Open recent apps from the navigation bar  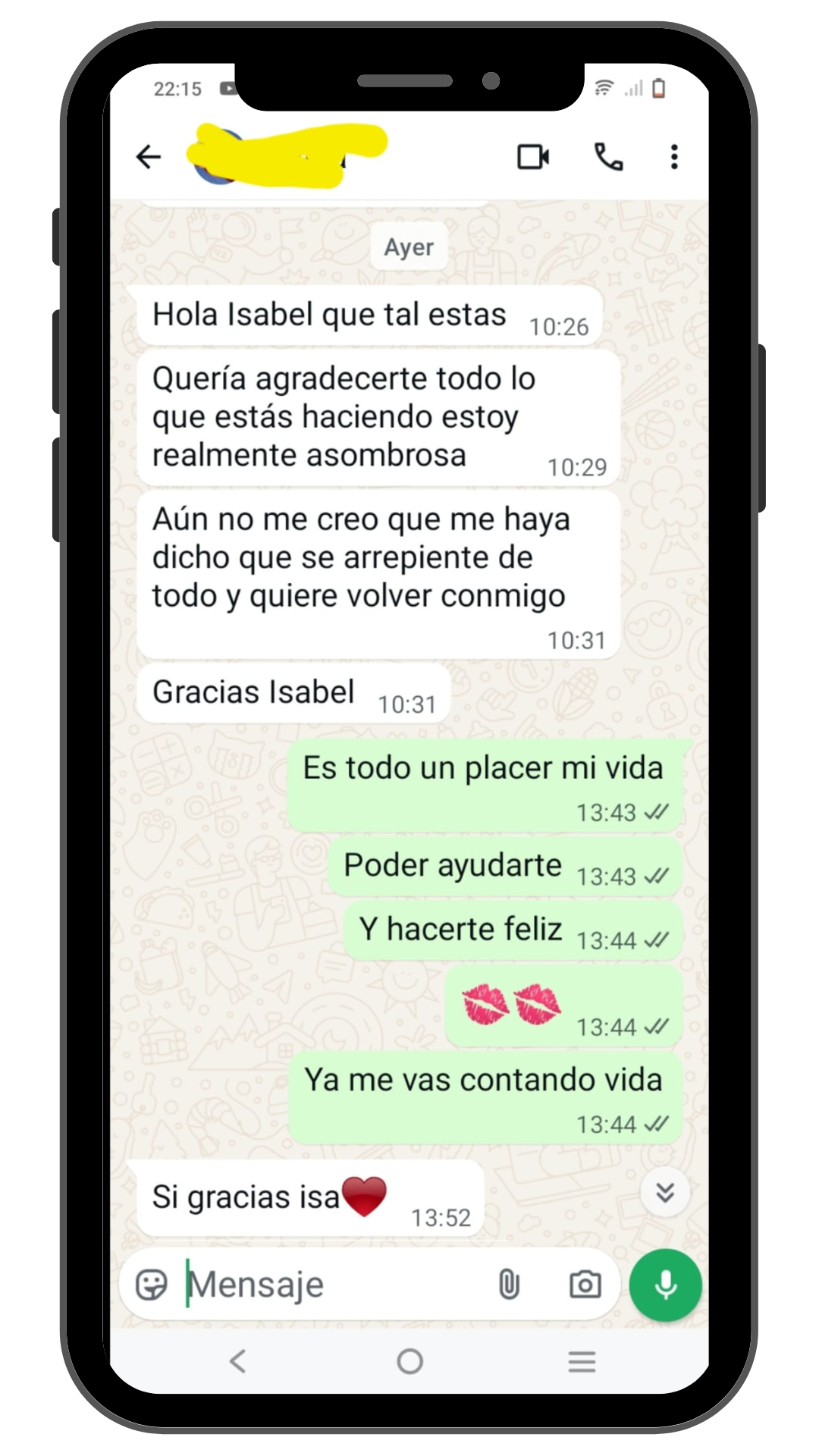click(x=580, y=1362)
